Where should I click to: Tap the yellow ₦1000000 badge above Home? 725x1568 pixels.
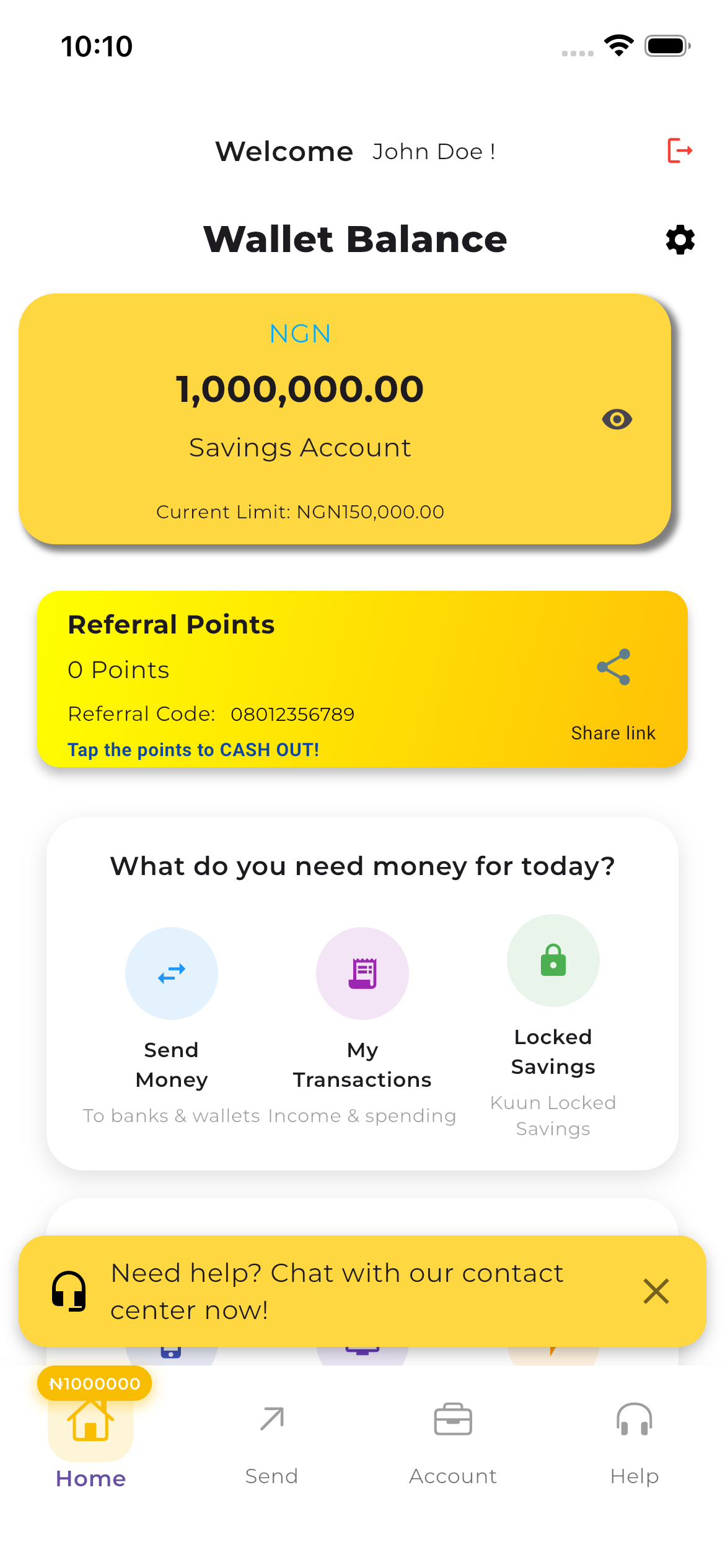coord(94,1383)
